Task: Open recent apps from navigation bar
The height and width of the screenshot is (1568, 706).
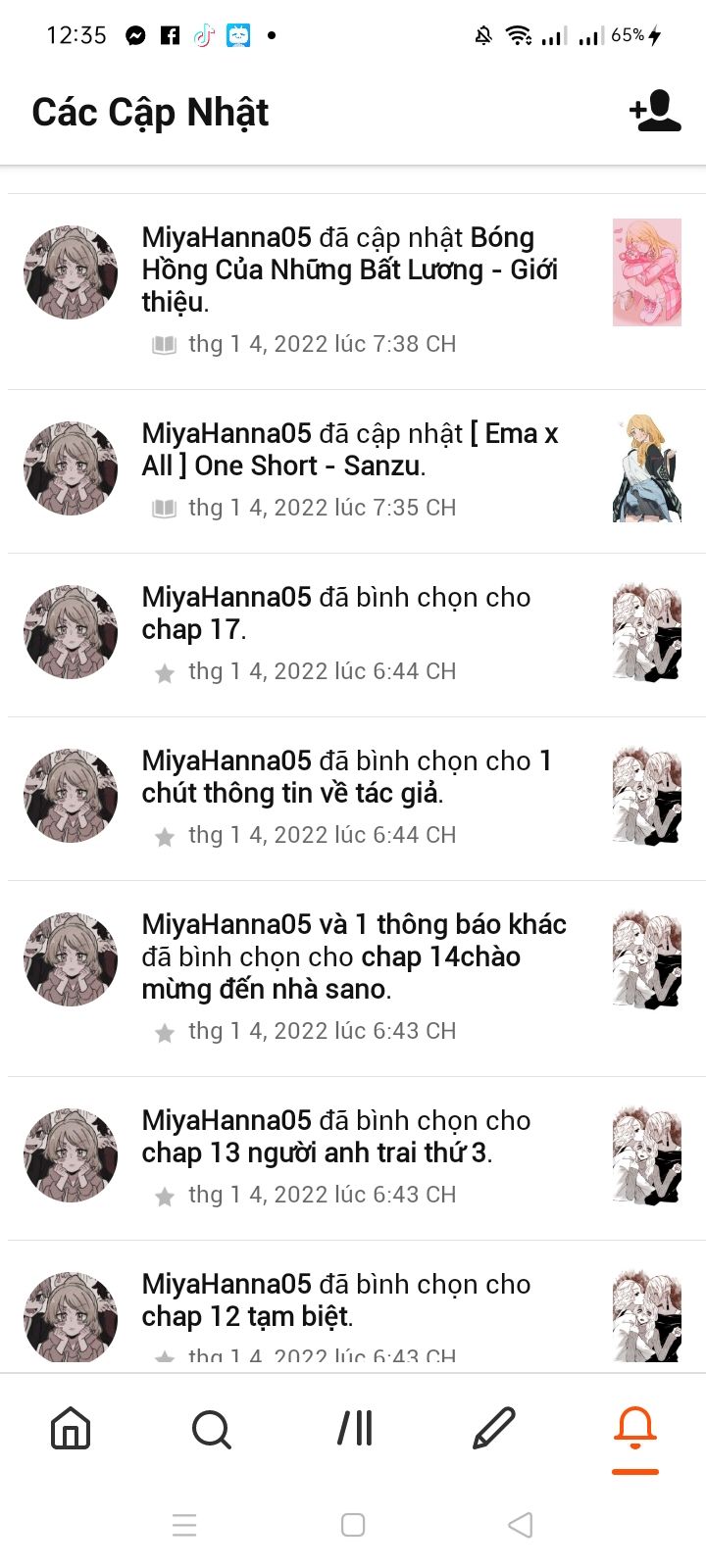Action: click(184, 1525)
